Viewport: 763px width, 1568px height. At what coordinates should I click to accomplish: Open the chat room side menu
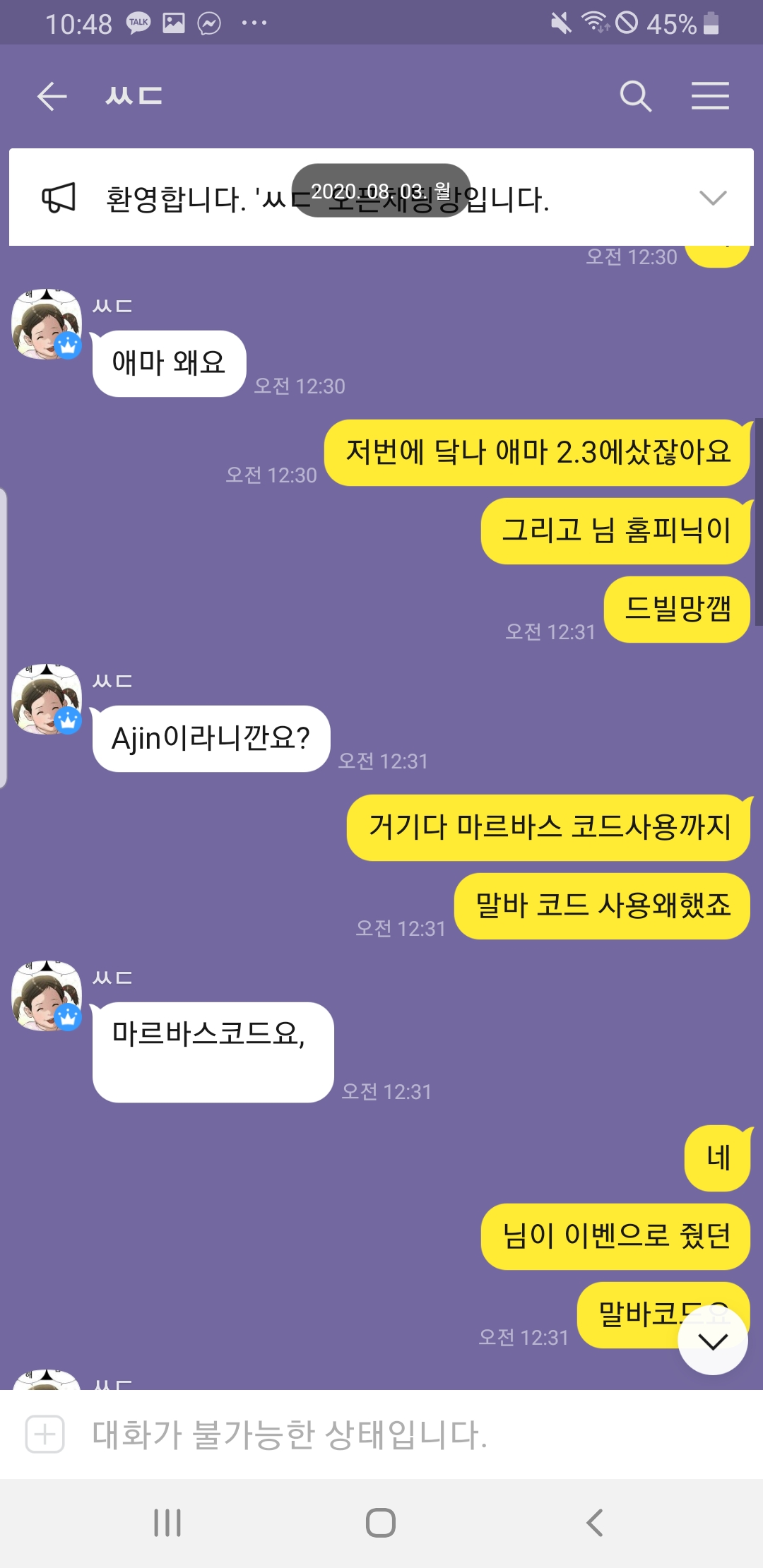(x=710, y=96)
